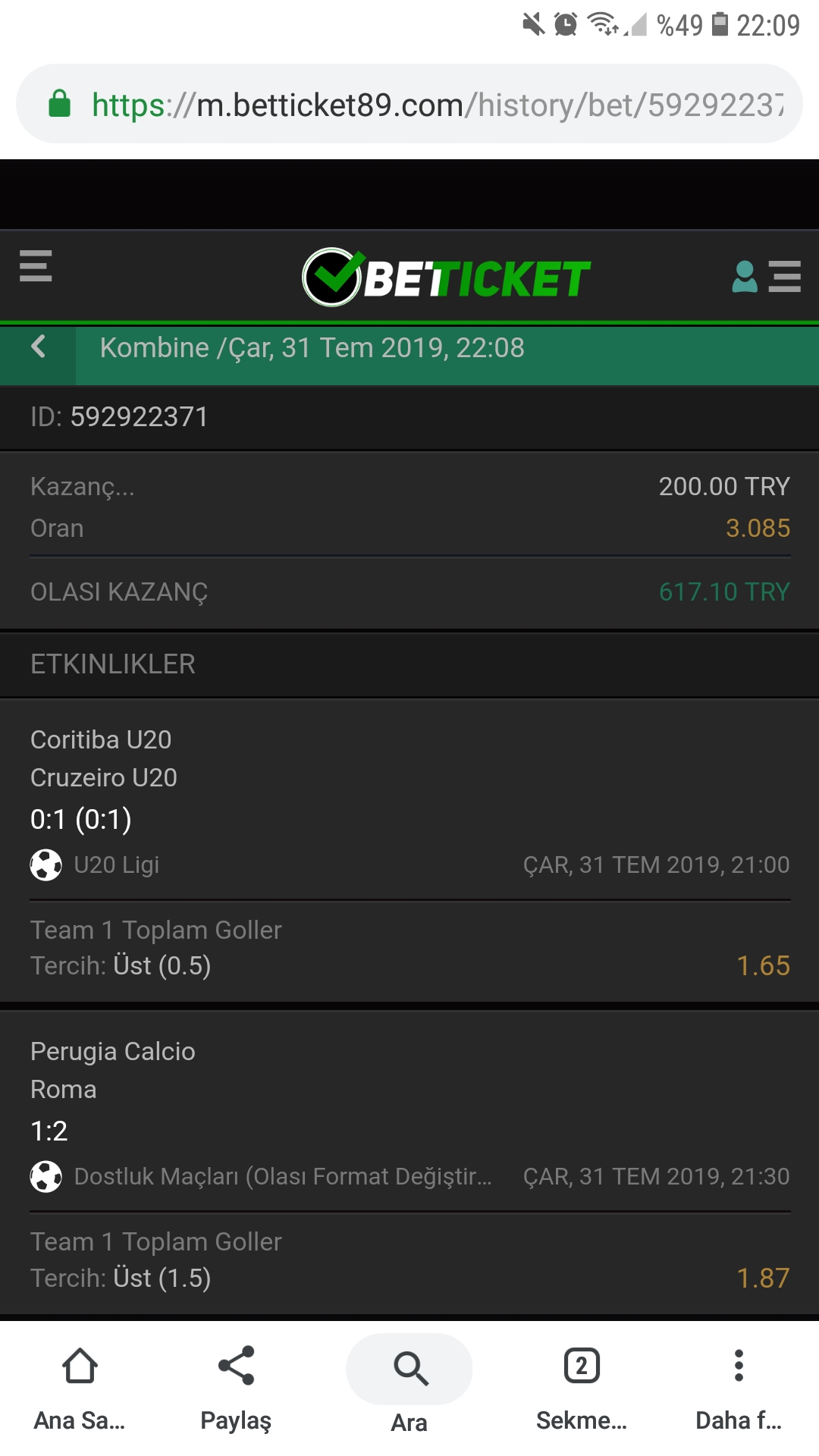
Task: Open the browser tabs switcher
Action: click(582, 1389)
